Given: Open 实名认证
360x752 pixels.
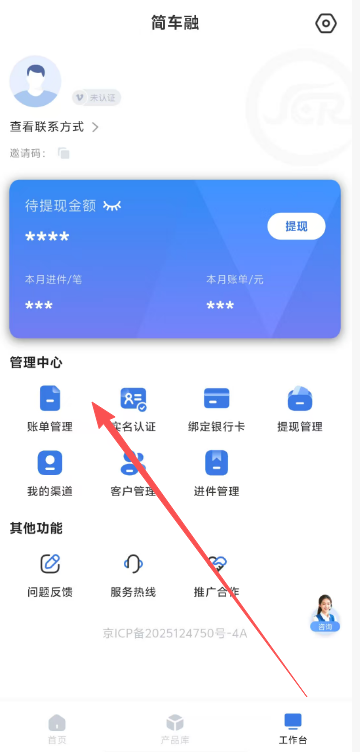Looking at the screenshot, I should [x=133, y=409].
